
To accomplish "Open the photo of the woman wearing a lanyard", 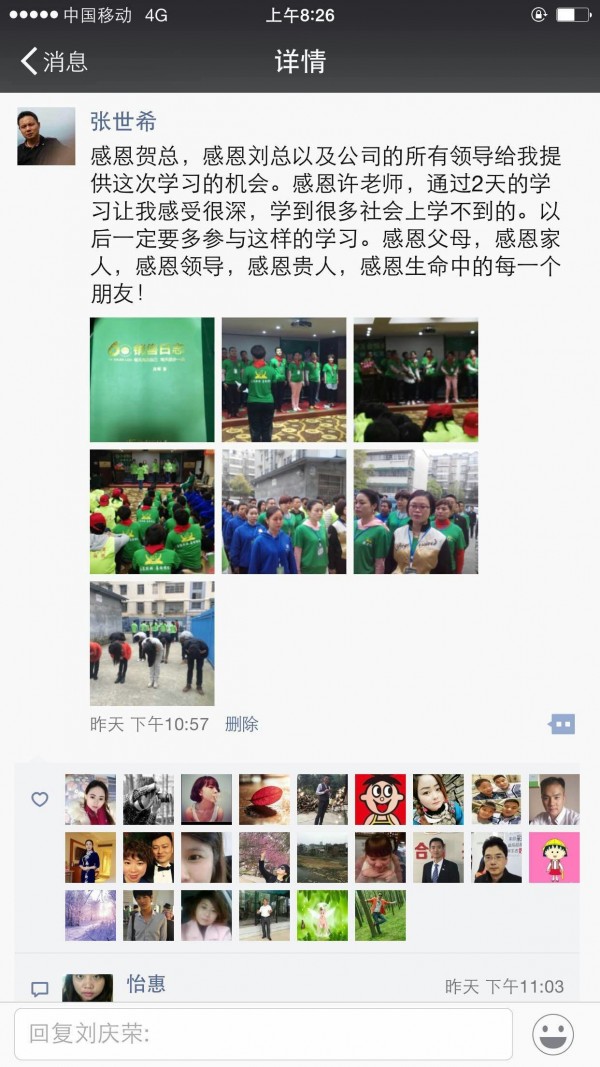I will pos(416,511).
